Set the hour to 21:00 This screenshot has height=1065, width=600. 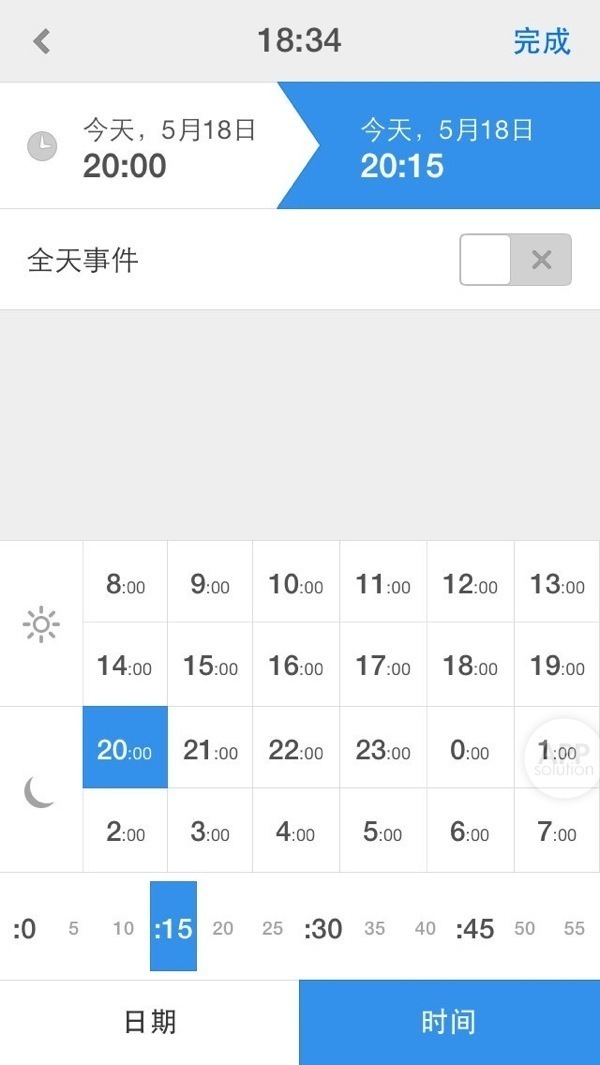[210, 749]
